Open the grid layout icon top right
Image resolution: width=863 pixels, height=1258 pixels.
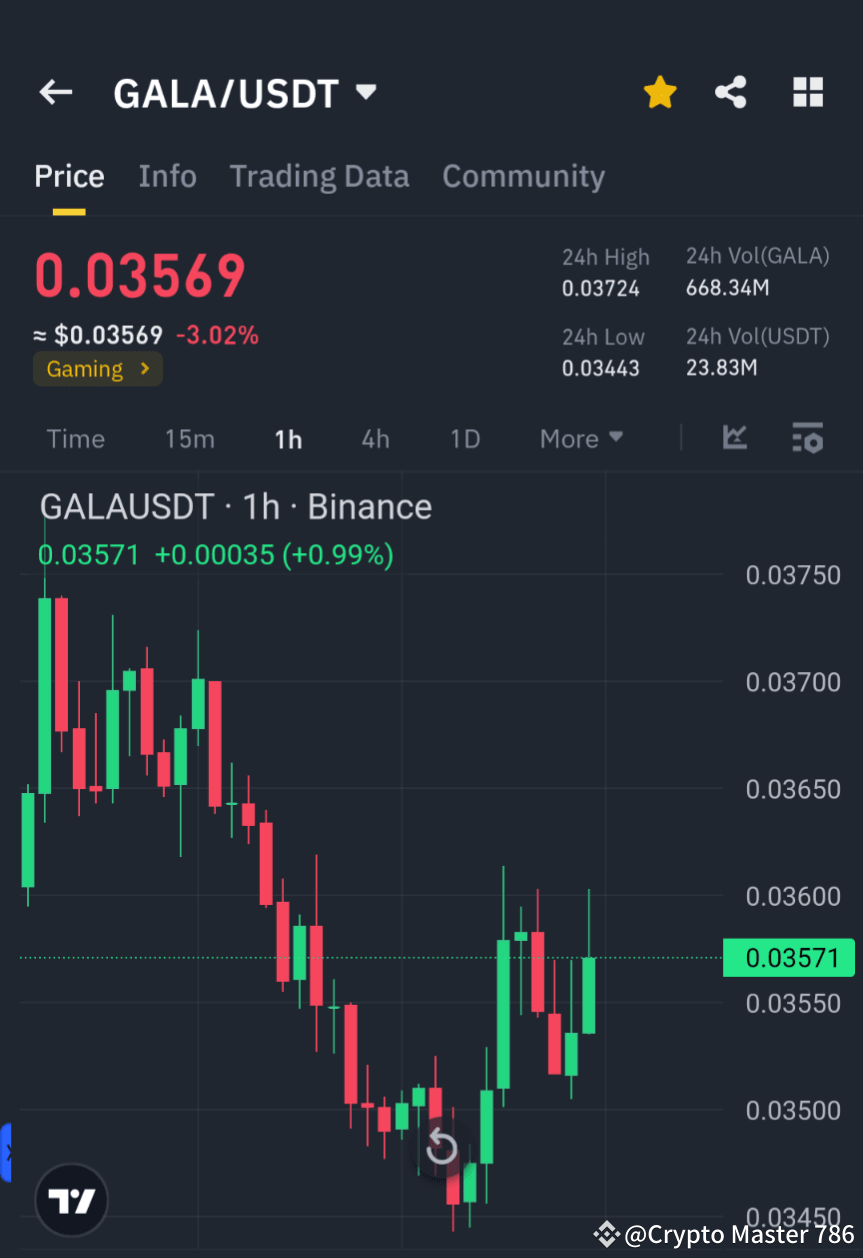(x=807, y=91)
